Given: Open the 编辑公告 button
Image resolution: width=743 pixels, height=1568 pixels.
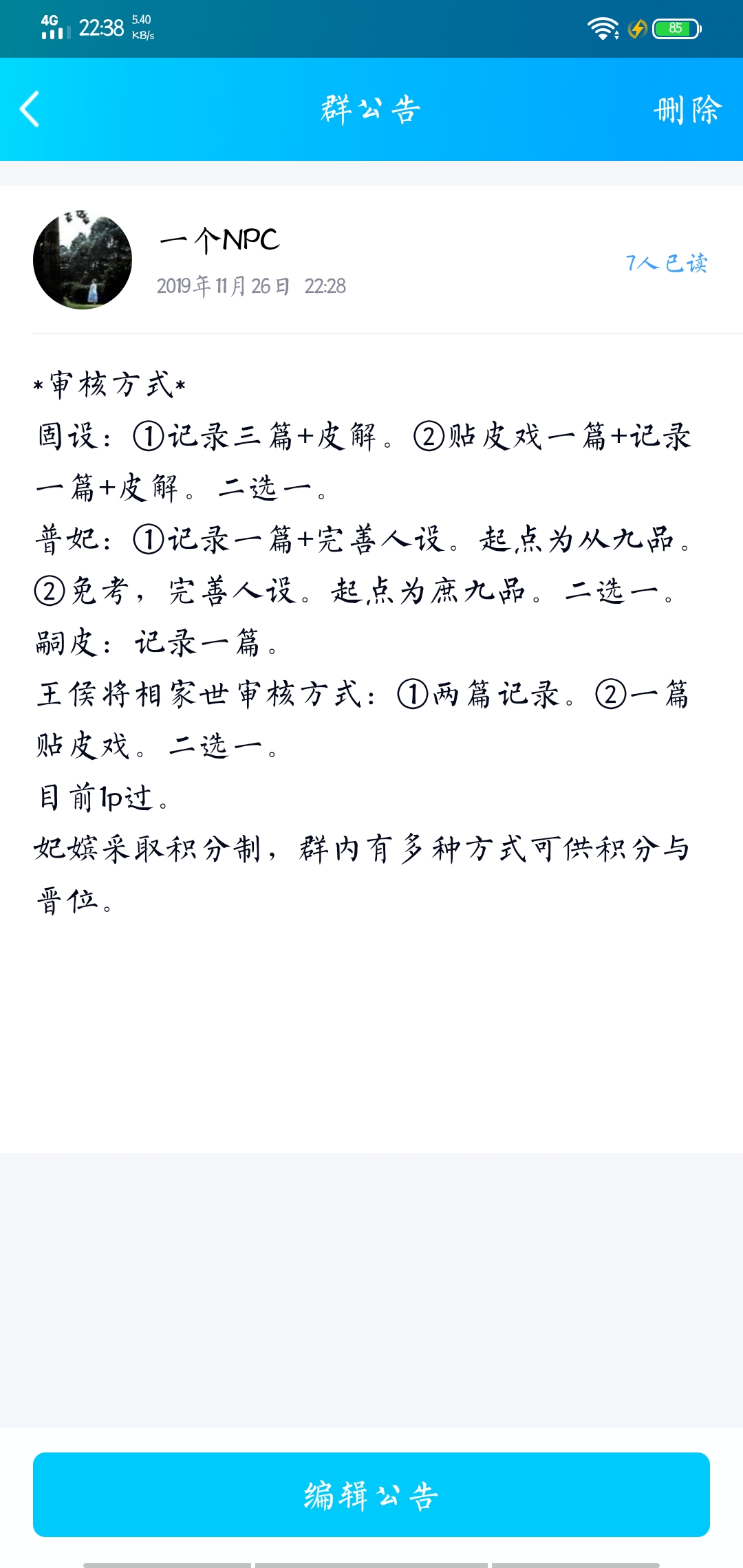Looking at the screenshot, I should 371,1494.
